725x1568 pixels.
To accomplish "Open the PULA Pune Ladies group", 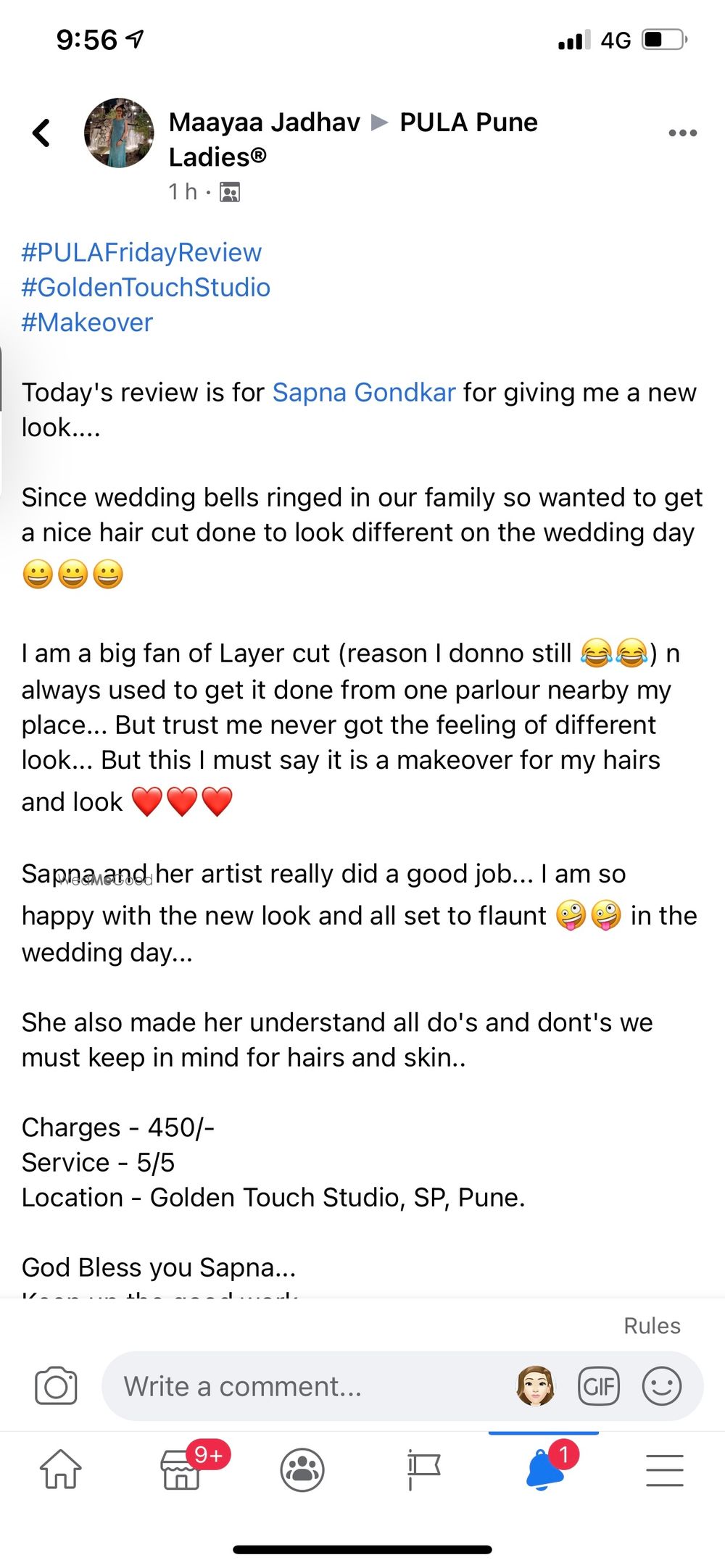I will click(x=468, y=123).
